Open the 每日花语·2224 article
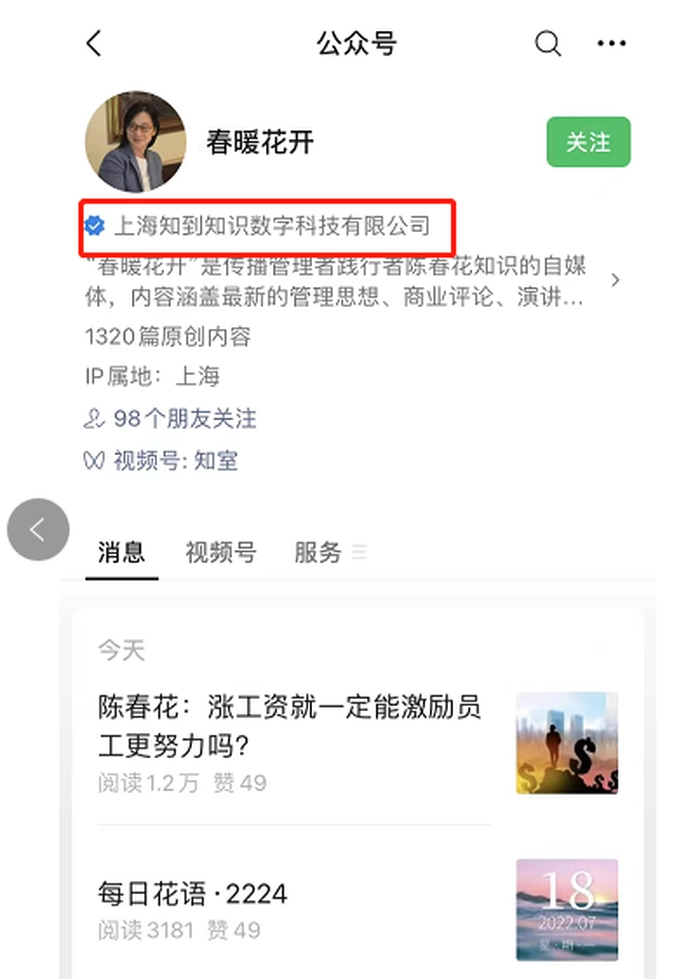 [x=193, y=893]
